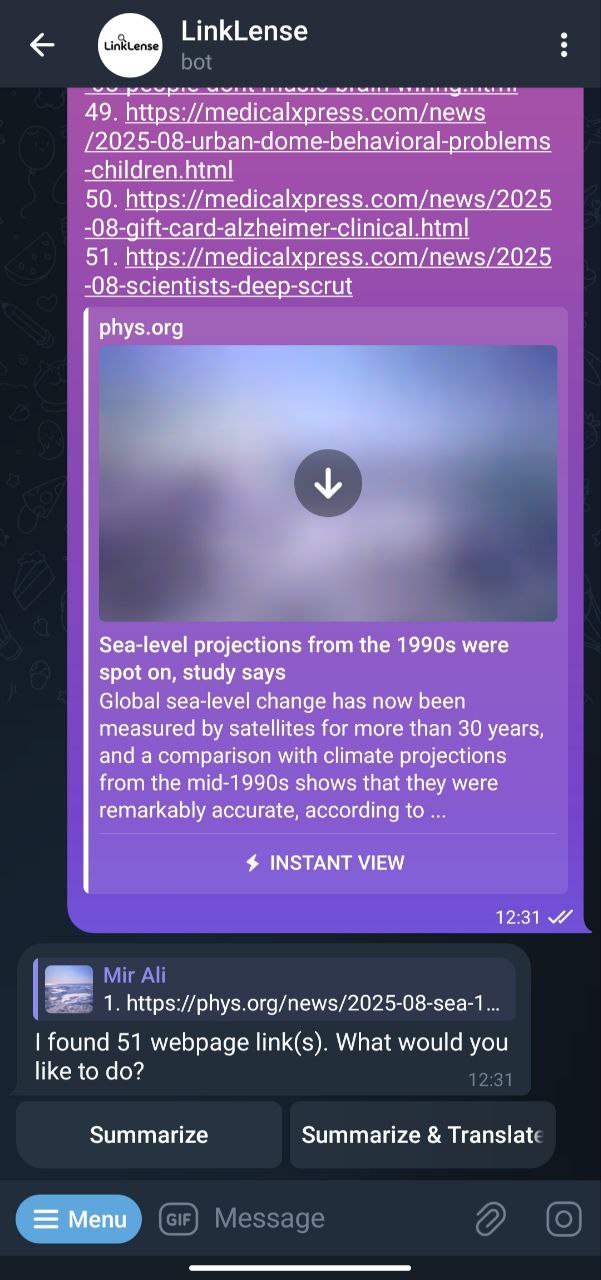Download the phys.org preview image
Image resolution: width=601 pixels, height=1280 pixels.
(328, 483)
